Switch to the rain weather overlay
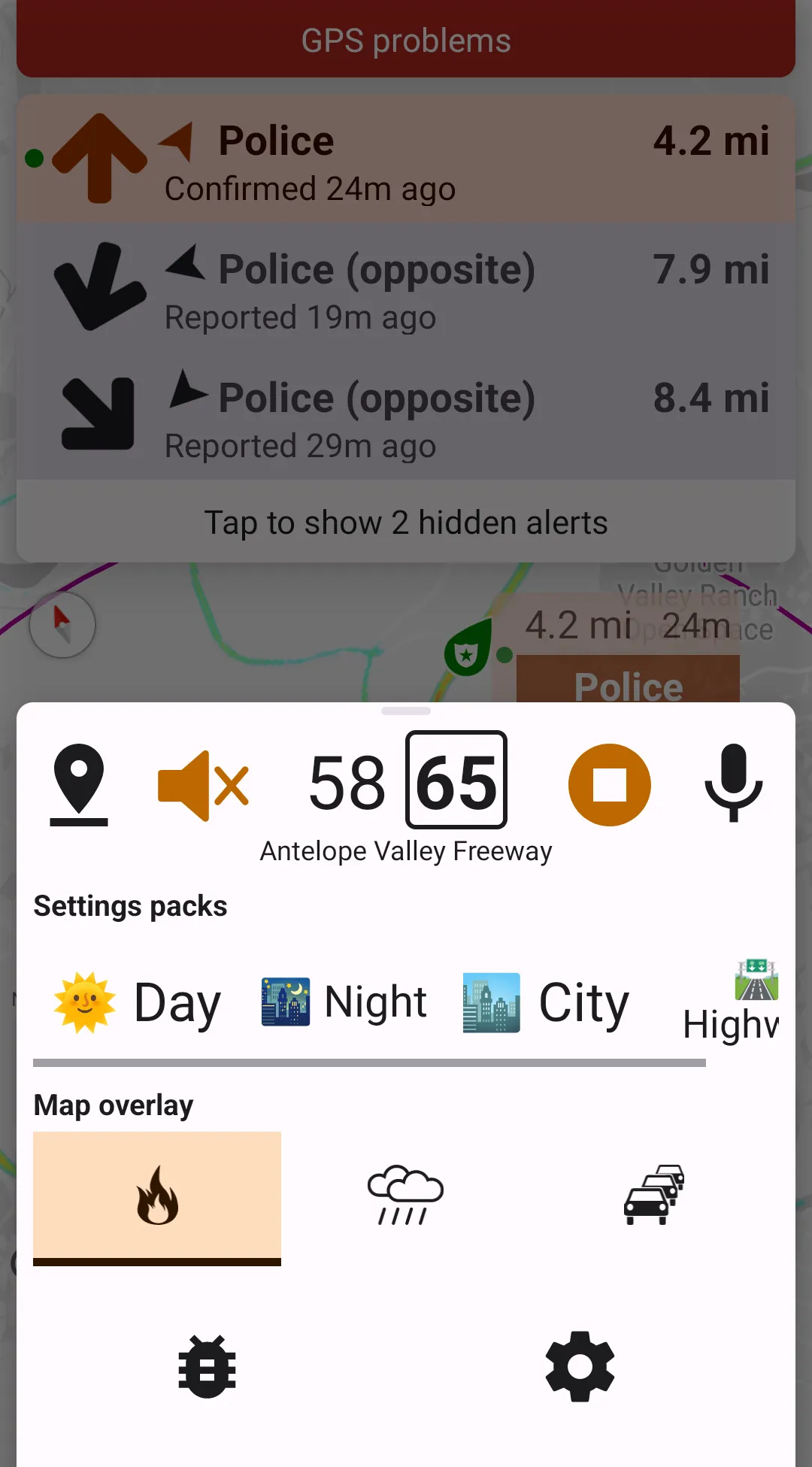The width and height of the screenshot is (812, 1467). coord(405,1196)
